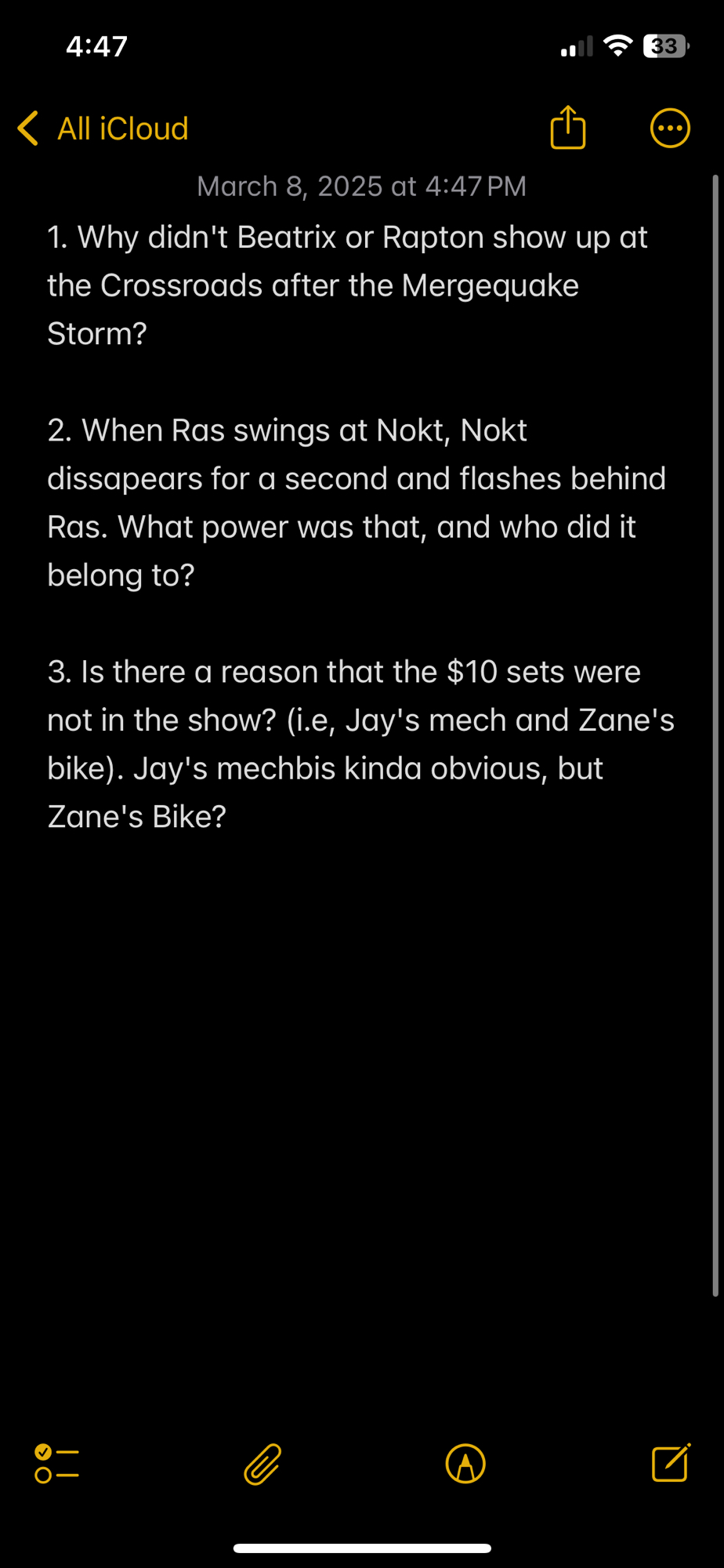Compose a new note
The image size is (724, 1568).
coord(671,1463)
